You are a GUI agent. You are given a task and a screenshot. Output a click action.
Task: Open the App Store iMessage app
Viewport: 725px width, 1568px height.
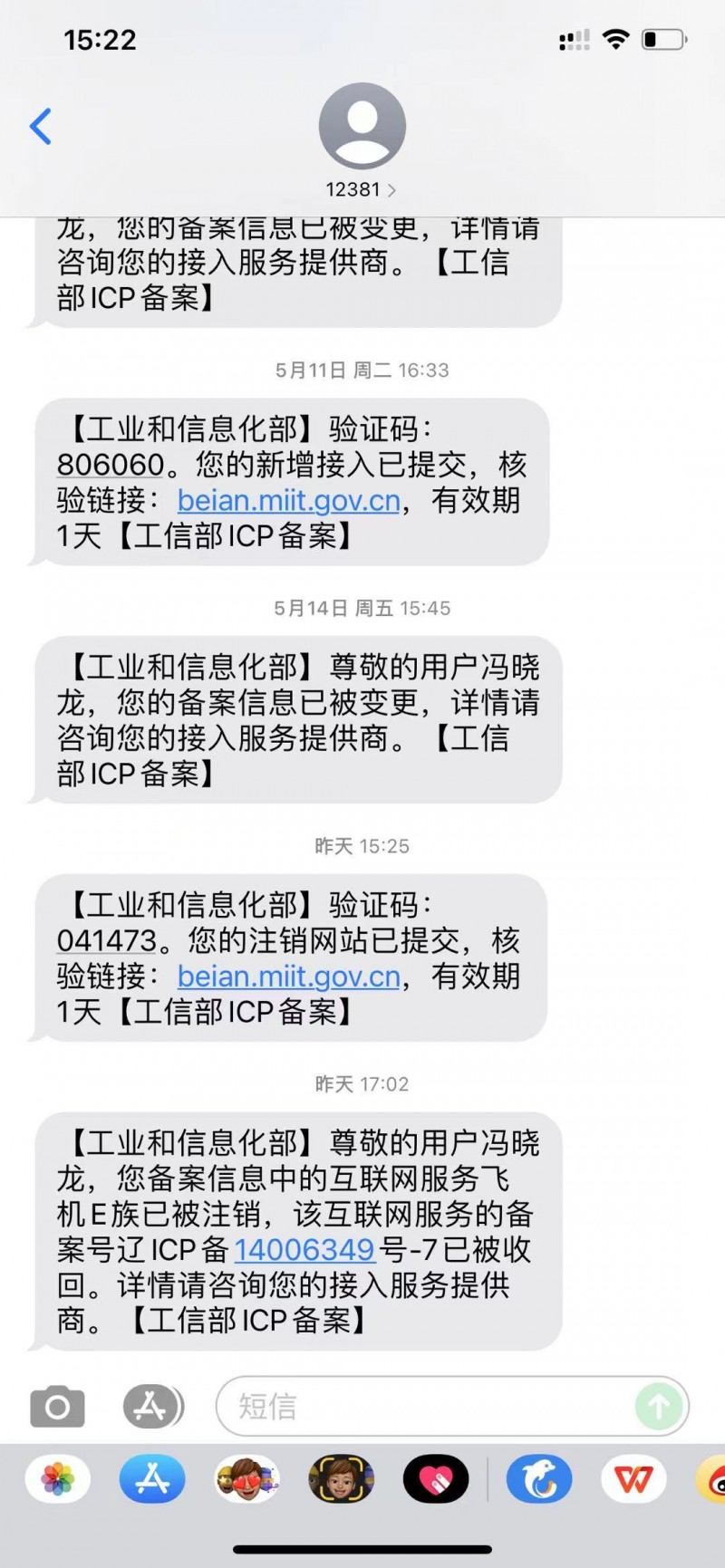point(152,1479)
